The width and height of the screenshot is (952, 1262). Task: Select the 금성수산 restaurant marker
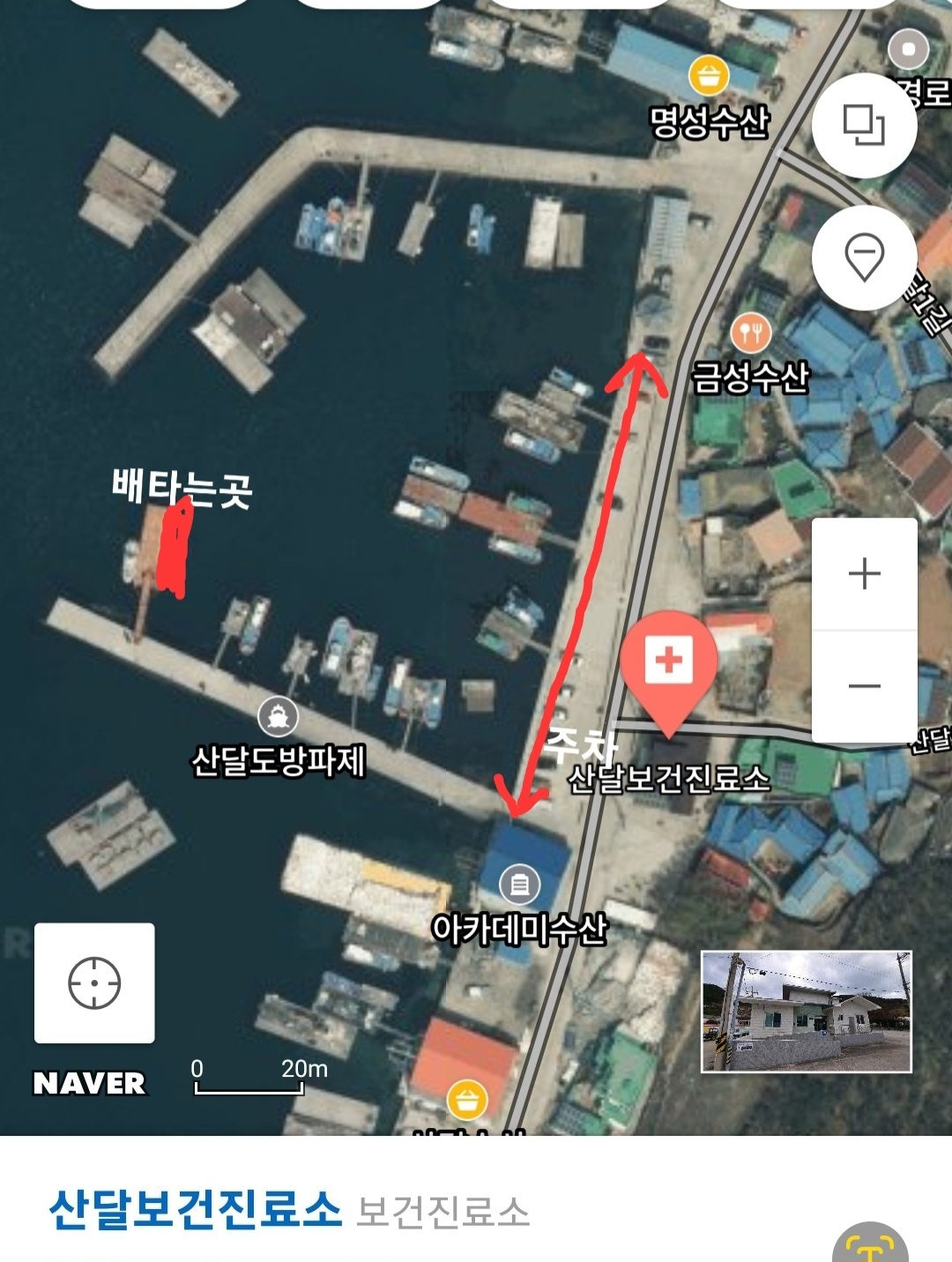(x=751, y=333)
